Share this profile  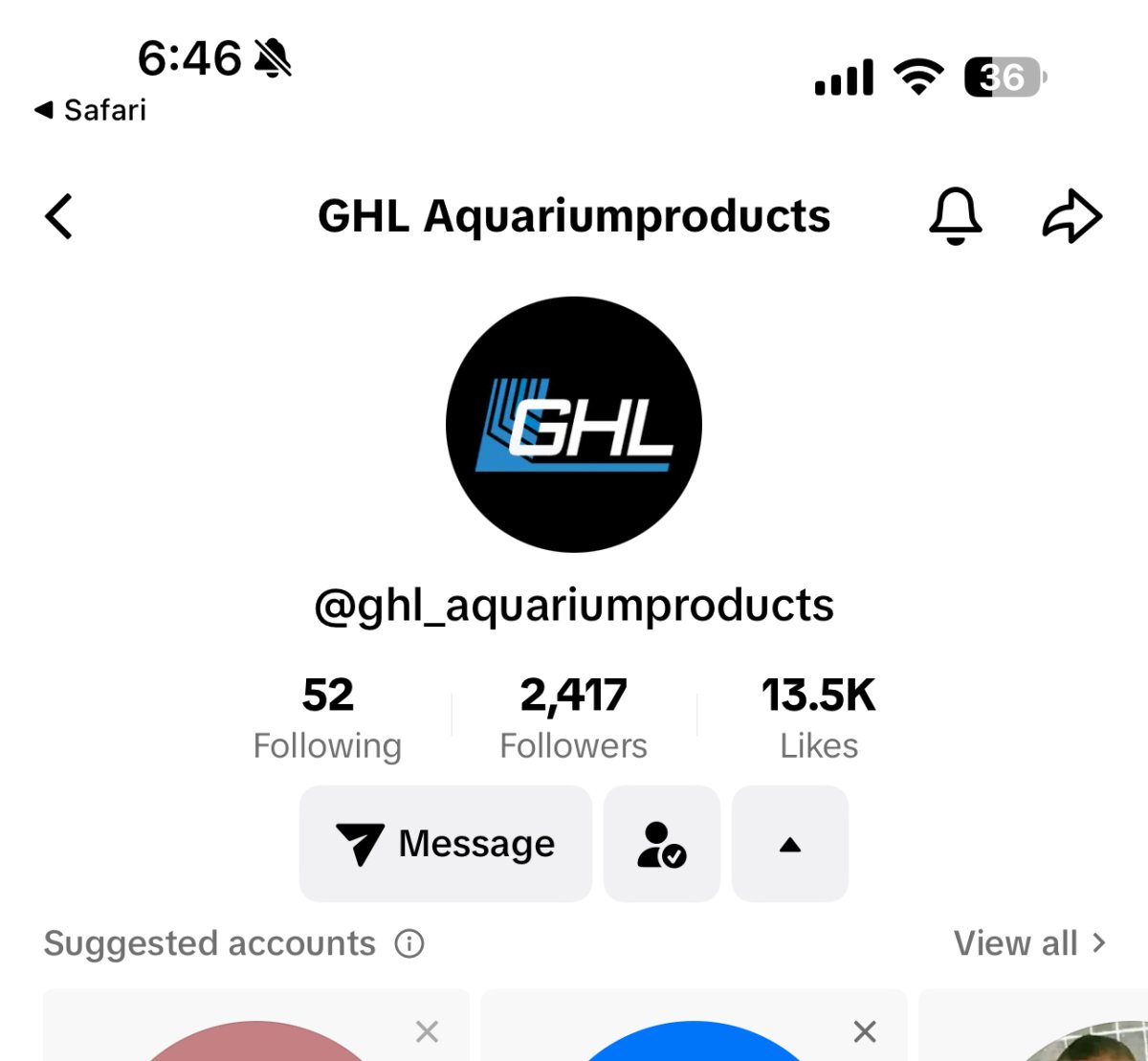click(1071, 216)
